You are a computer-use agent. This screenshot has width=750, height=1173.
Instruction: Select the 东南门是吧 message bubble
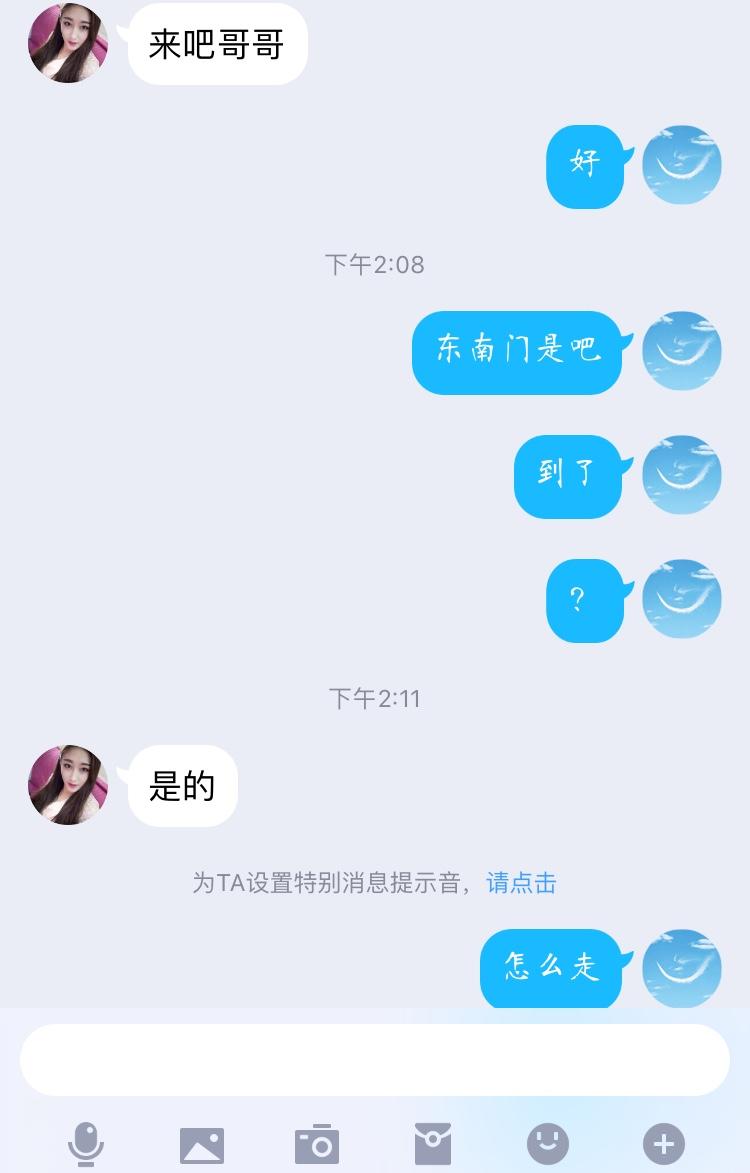(516, 351)
